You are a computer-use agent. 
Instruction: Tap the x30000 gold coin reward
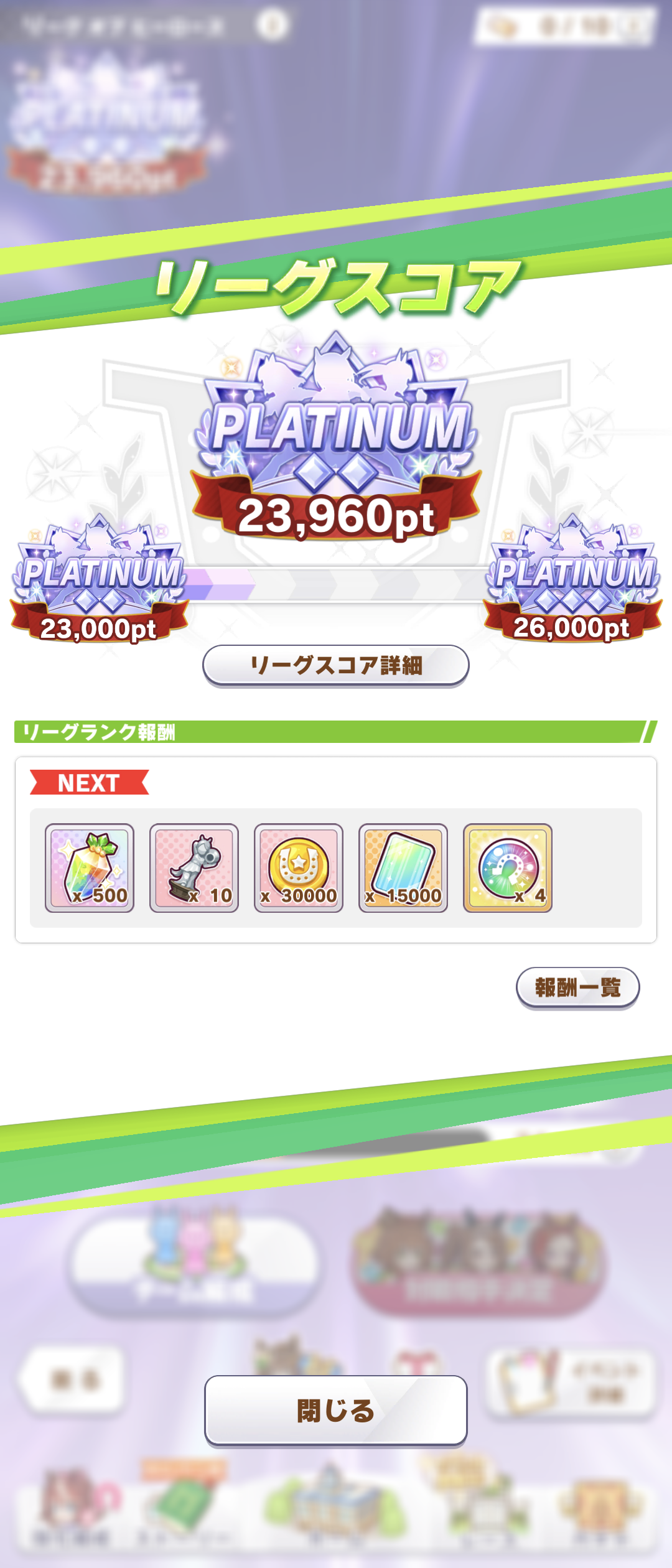coord(299,868)
